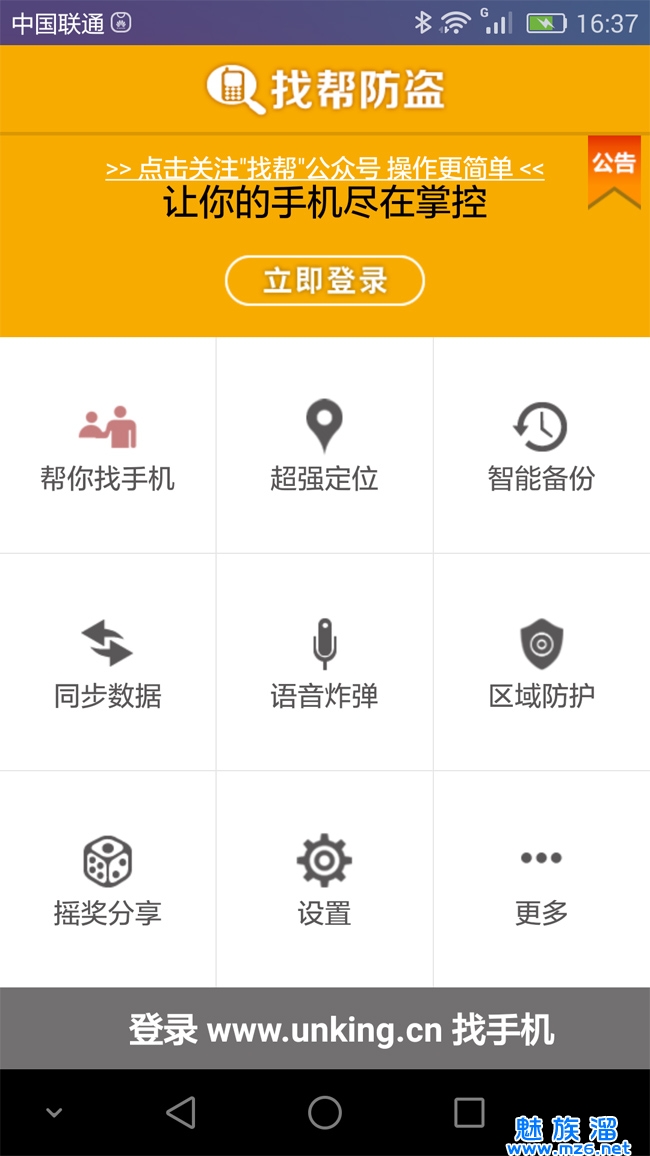Viewport: 650px width, 1156px height.
Task: Open 帮你找手机 feature
Action: (x=108, y=446)
